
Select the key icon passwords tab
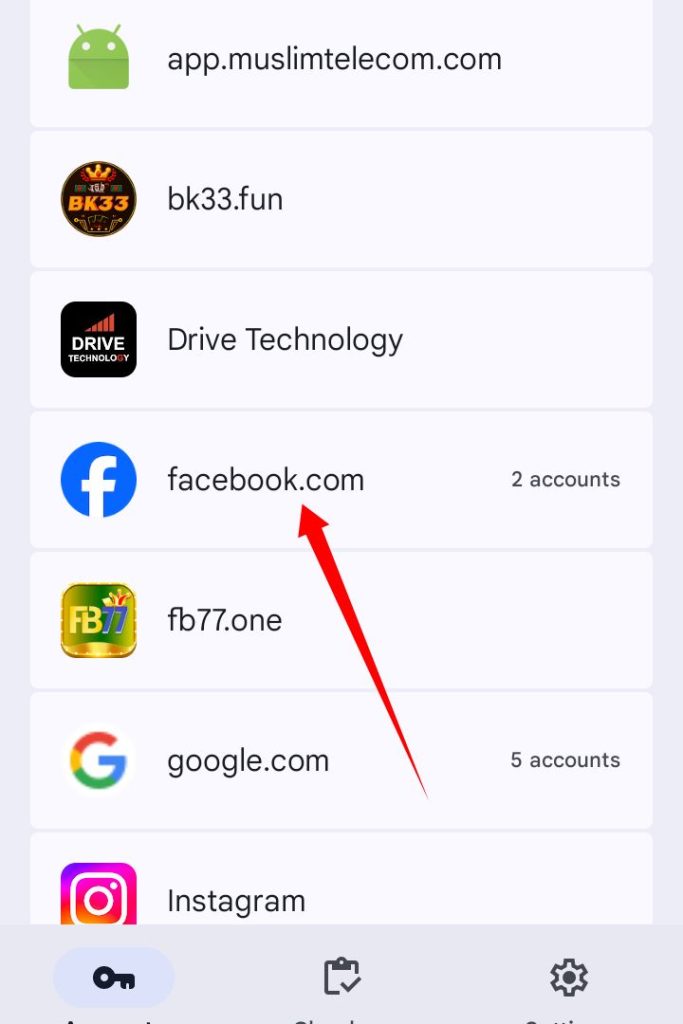(114, 979)
